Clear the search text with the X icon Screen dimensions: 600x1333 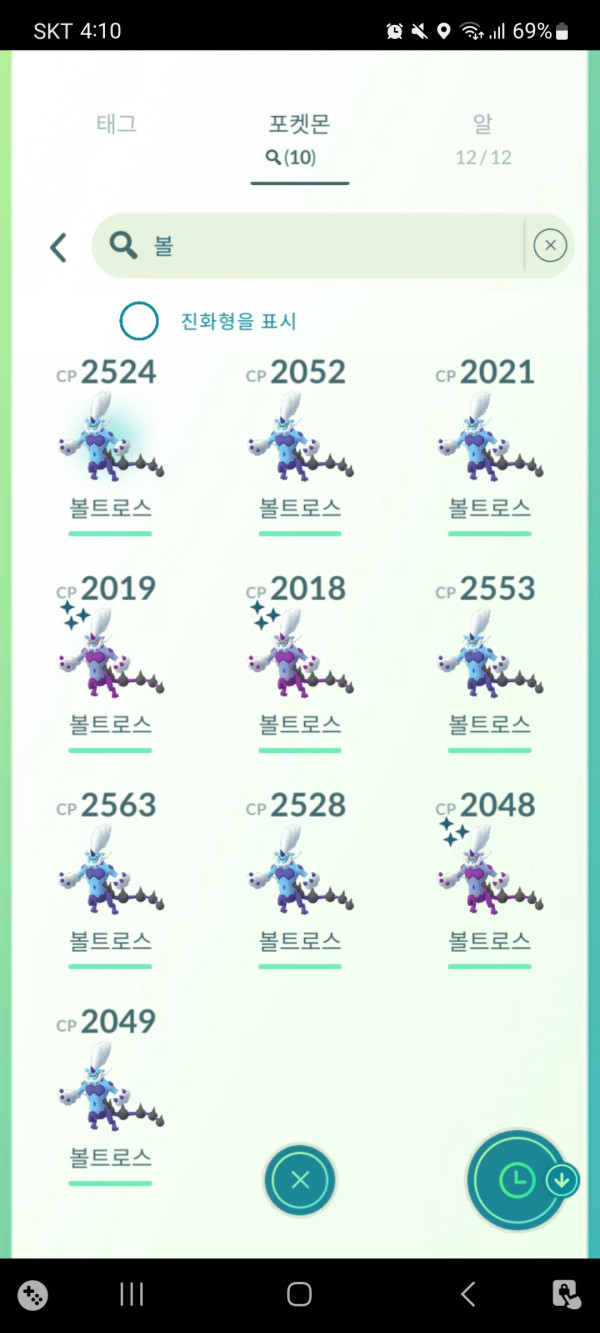(550, 245)
